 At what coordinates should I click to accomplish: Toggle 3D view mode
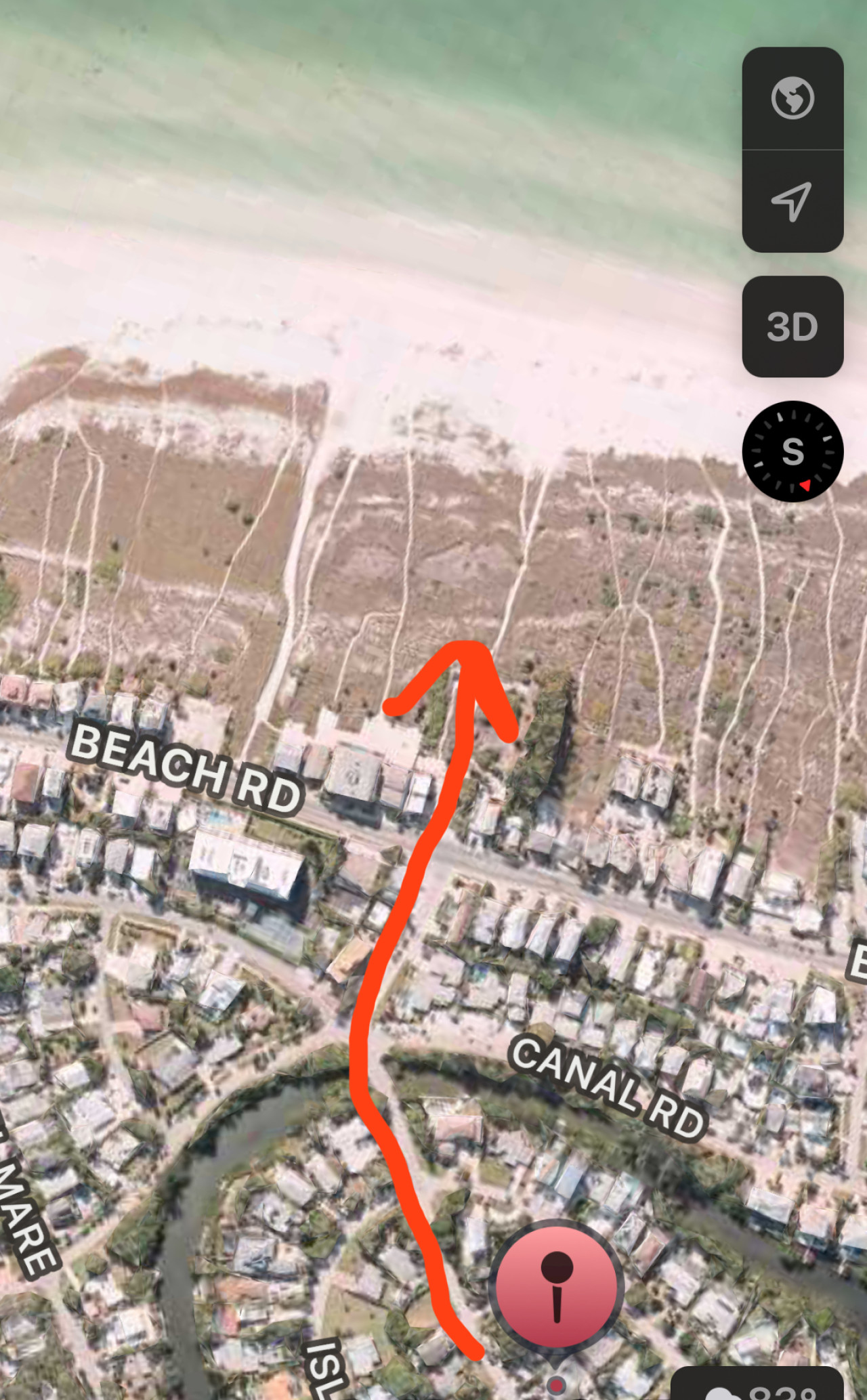792,327
